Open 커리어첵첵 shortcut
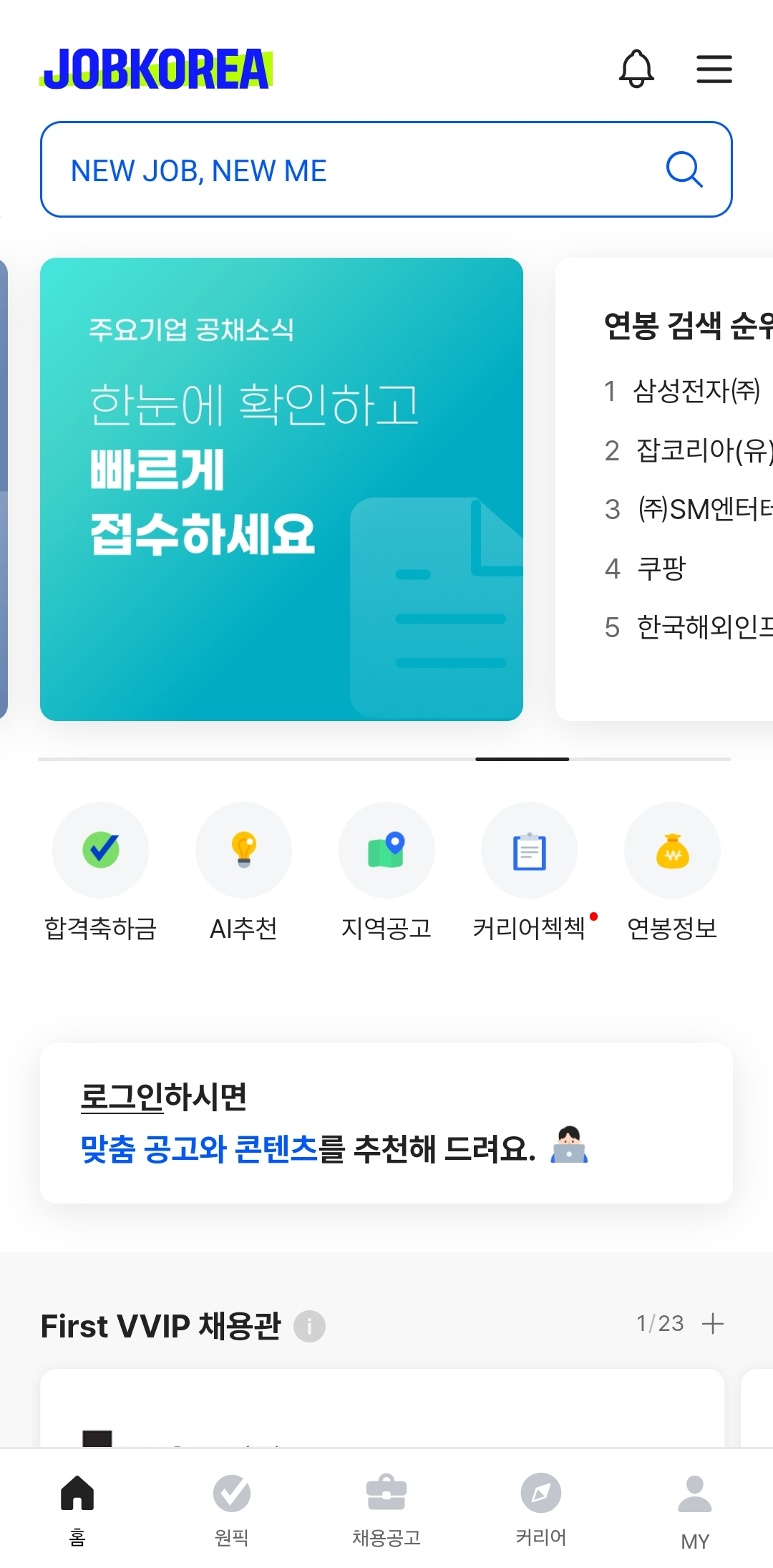 click(529, 851)
